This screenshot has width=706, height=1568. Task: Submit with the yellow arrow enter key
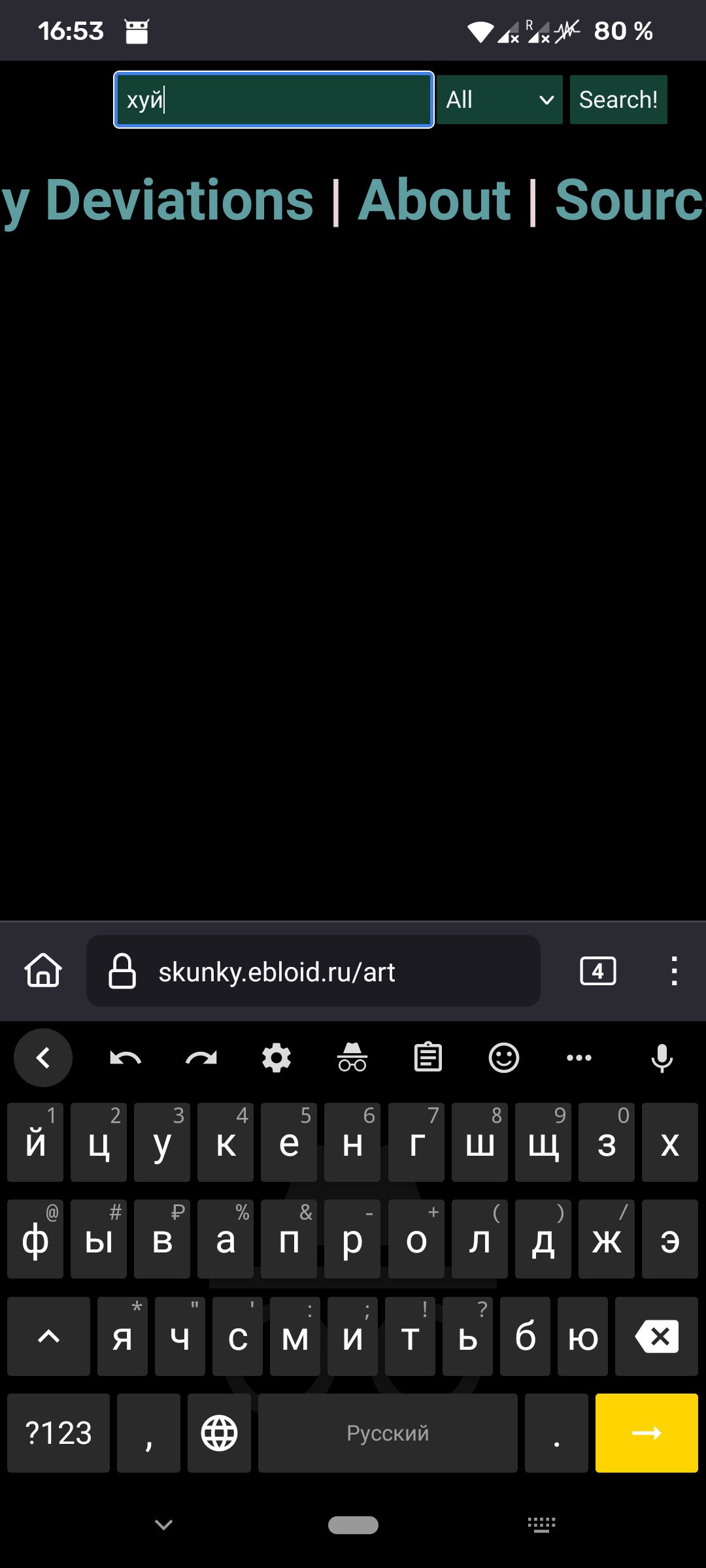pos(647,1433)
